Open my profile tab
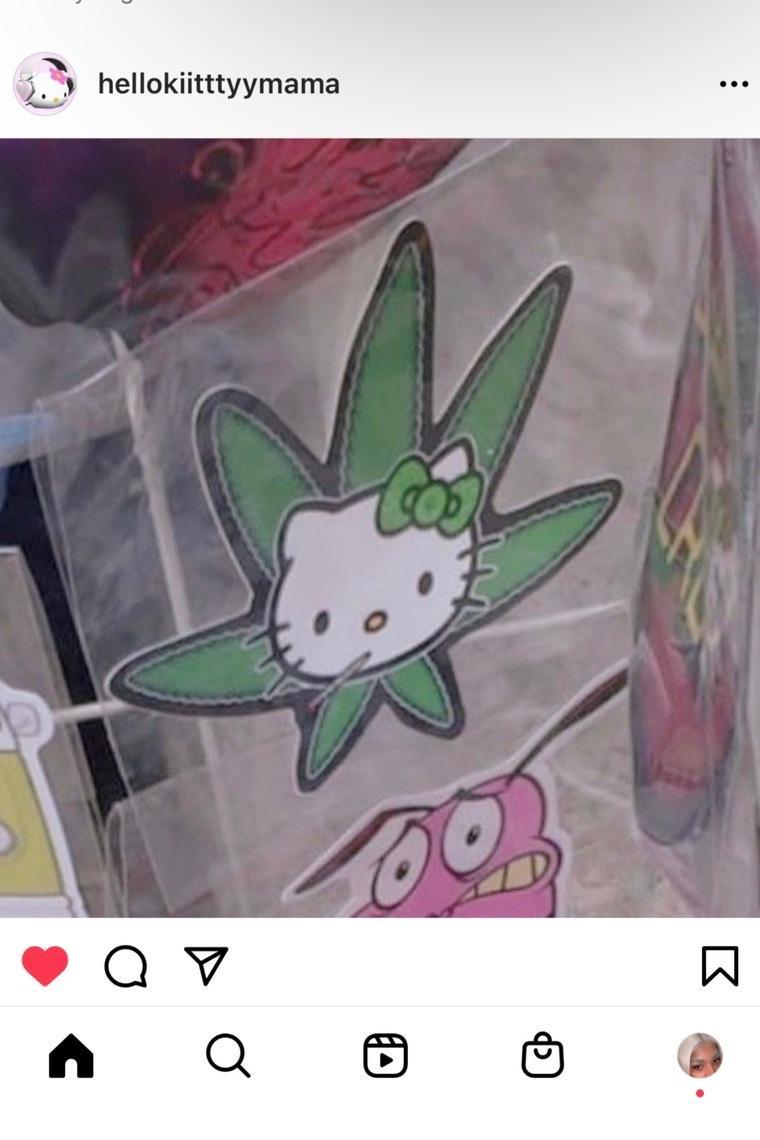The width and height of the screenshot is (760, 1140). (699, 1055)
